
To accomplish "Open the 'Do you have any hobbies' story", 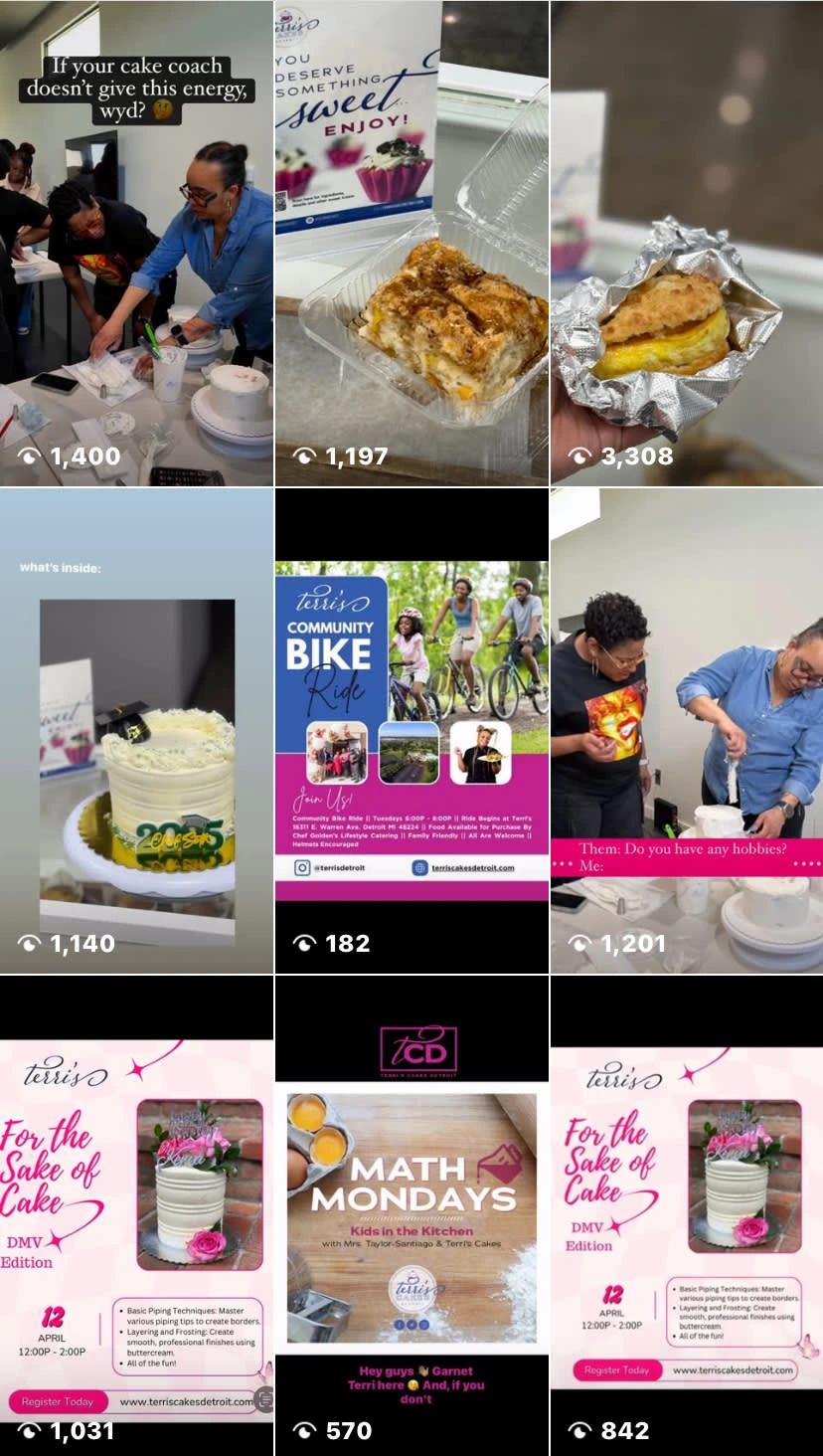I will pos(687,731).
